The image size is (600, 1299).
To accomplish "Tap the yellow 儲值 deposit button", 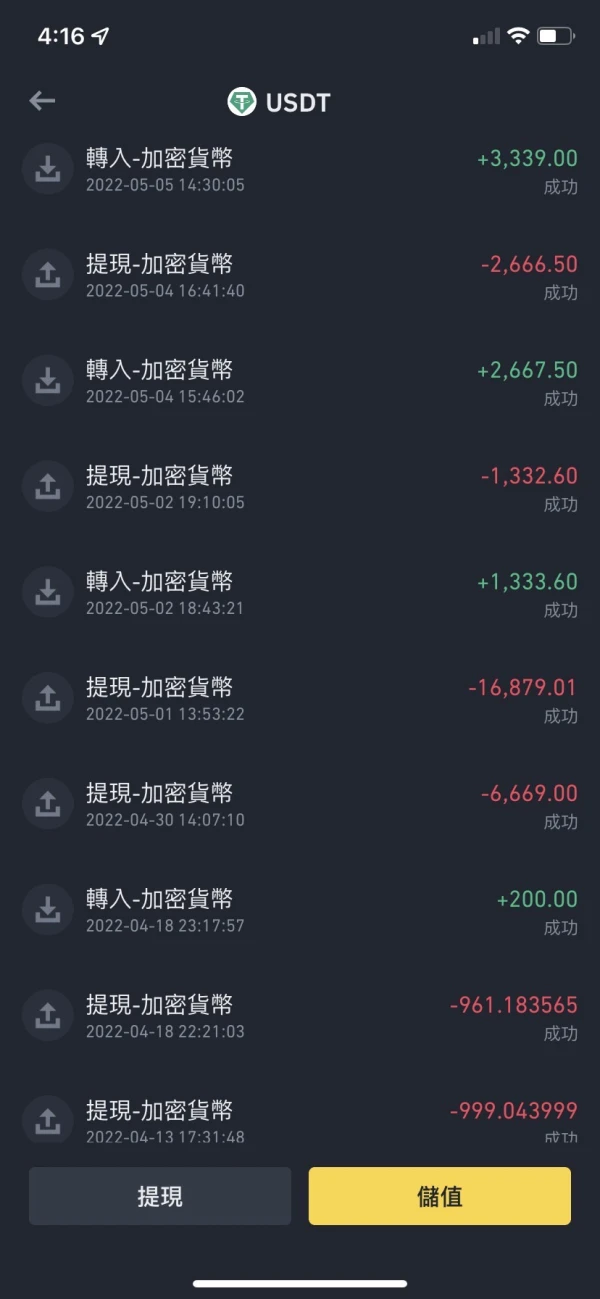I will 439,1196.
